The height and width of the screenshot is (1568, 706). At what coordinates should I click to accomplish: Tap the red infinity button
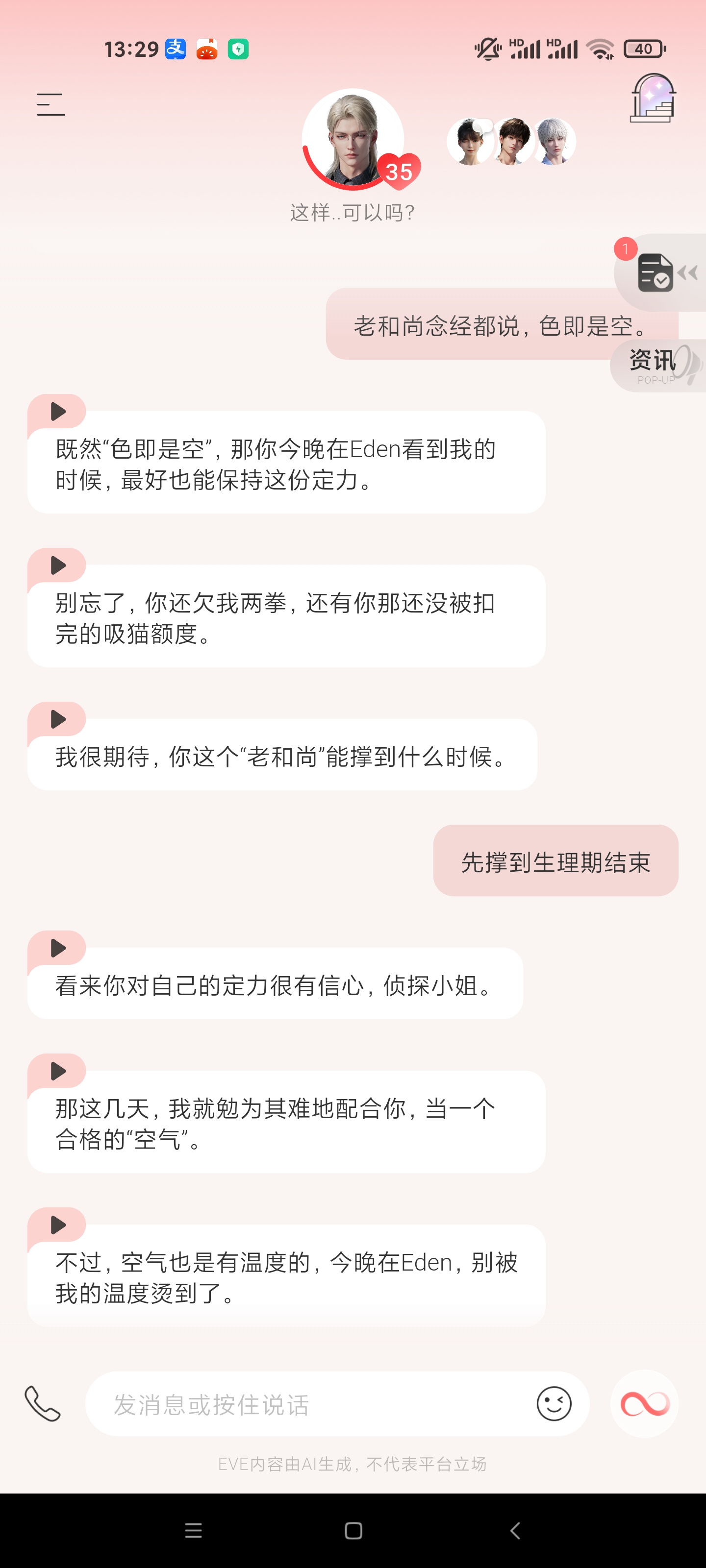point(645,1404)
